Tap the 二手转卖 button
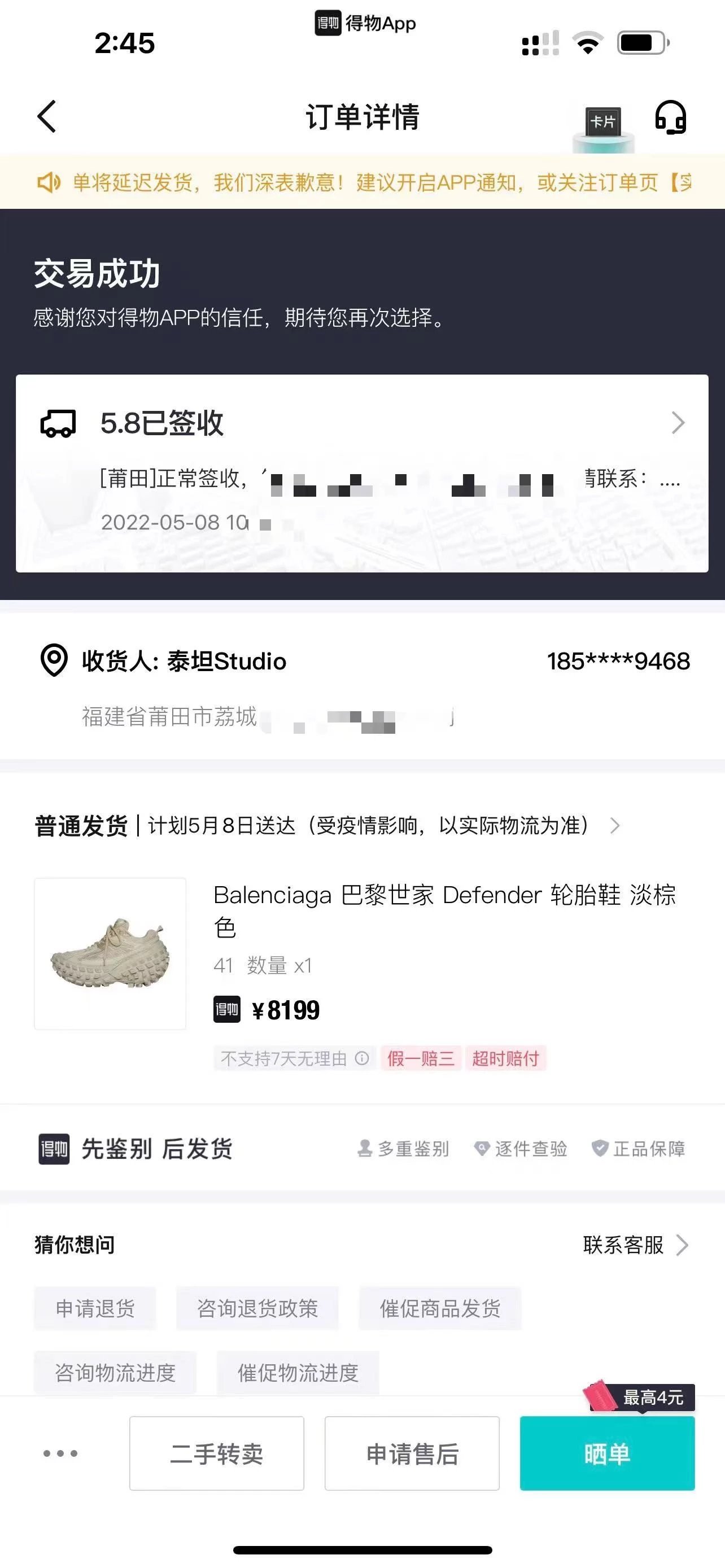This screenshot has height=1568, width=725. coord(217,1453)
